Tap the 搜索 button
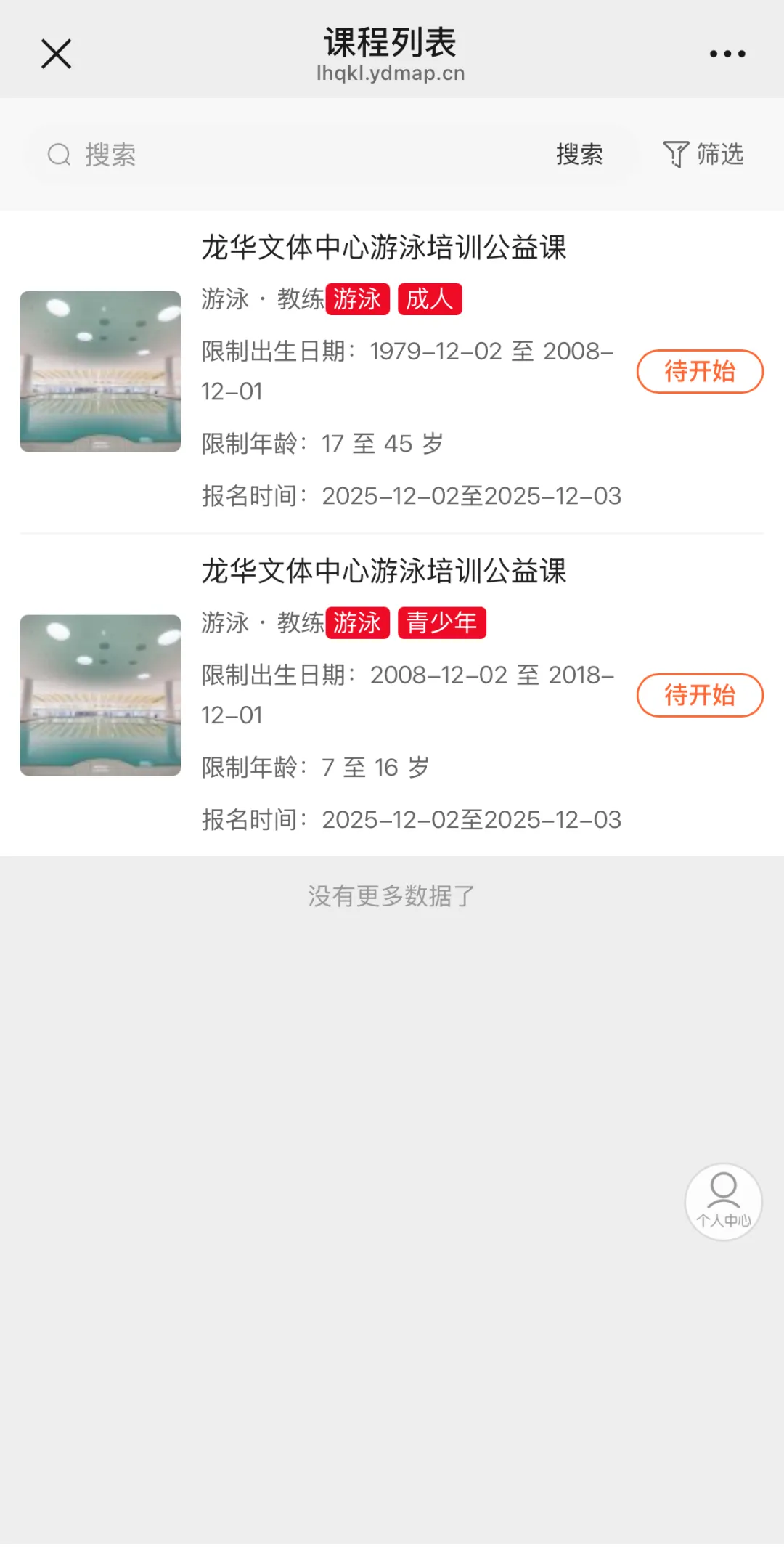The image size is (784, 1560). click(x=579, y=155)
